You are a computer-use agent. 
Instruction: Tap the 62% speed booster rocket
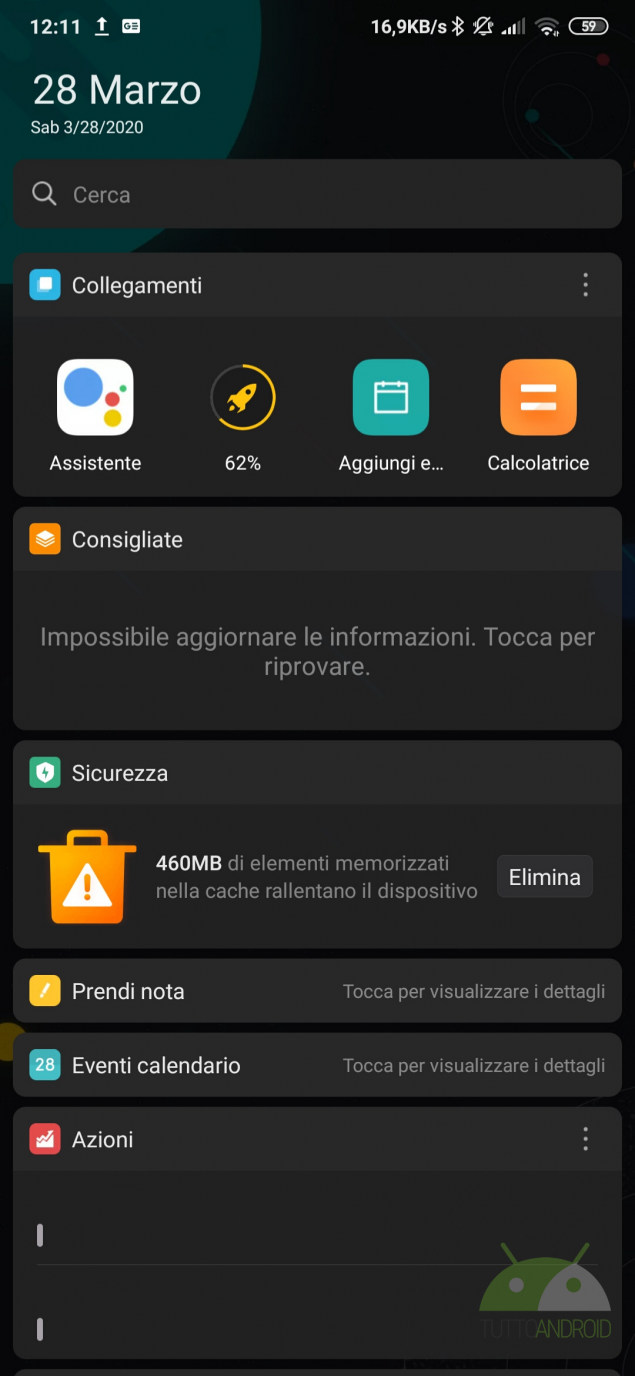point(242,399)
